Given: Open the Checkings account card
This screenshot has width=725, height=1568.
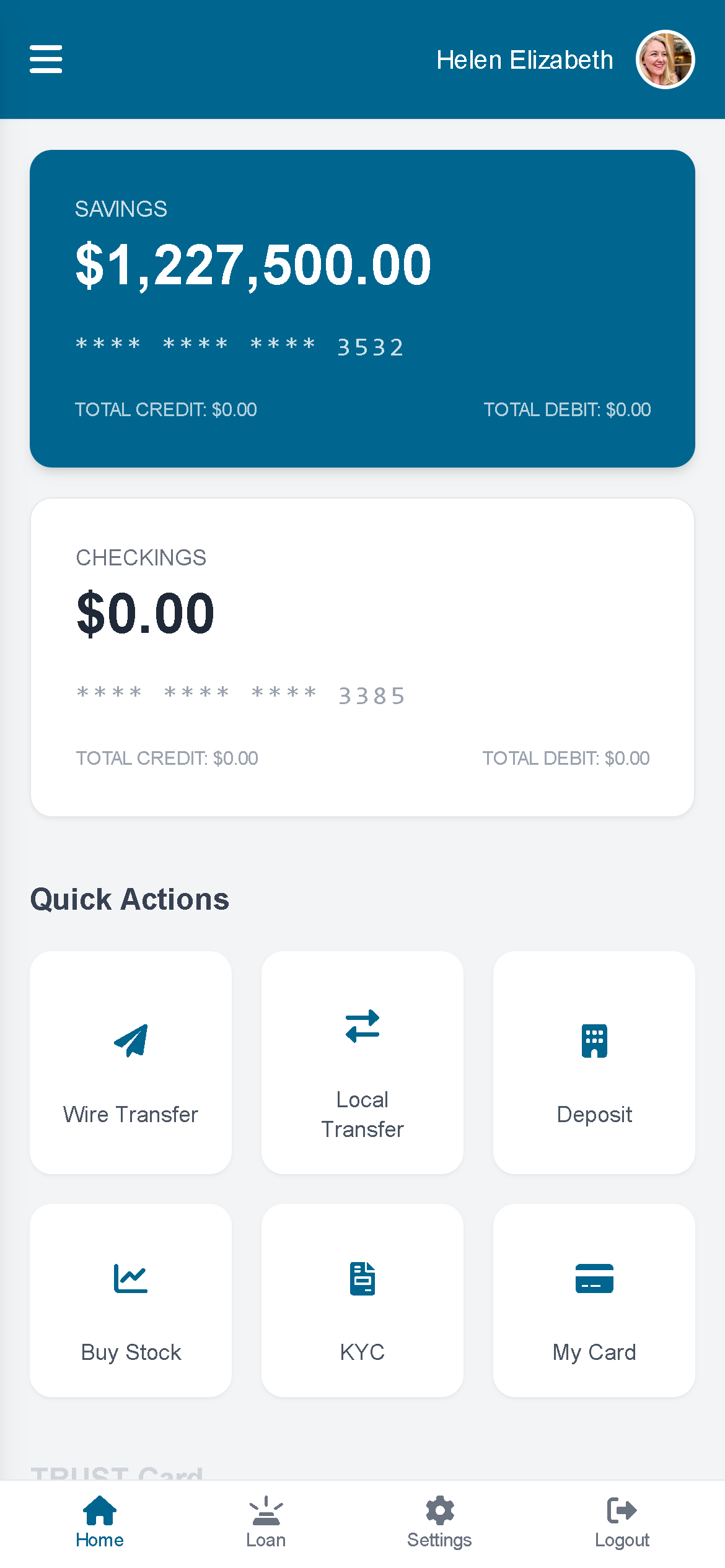Looking at the screenshot, I should [362, 656].
